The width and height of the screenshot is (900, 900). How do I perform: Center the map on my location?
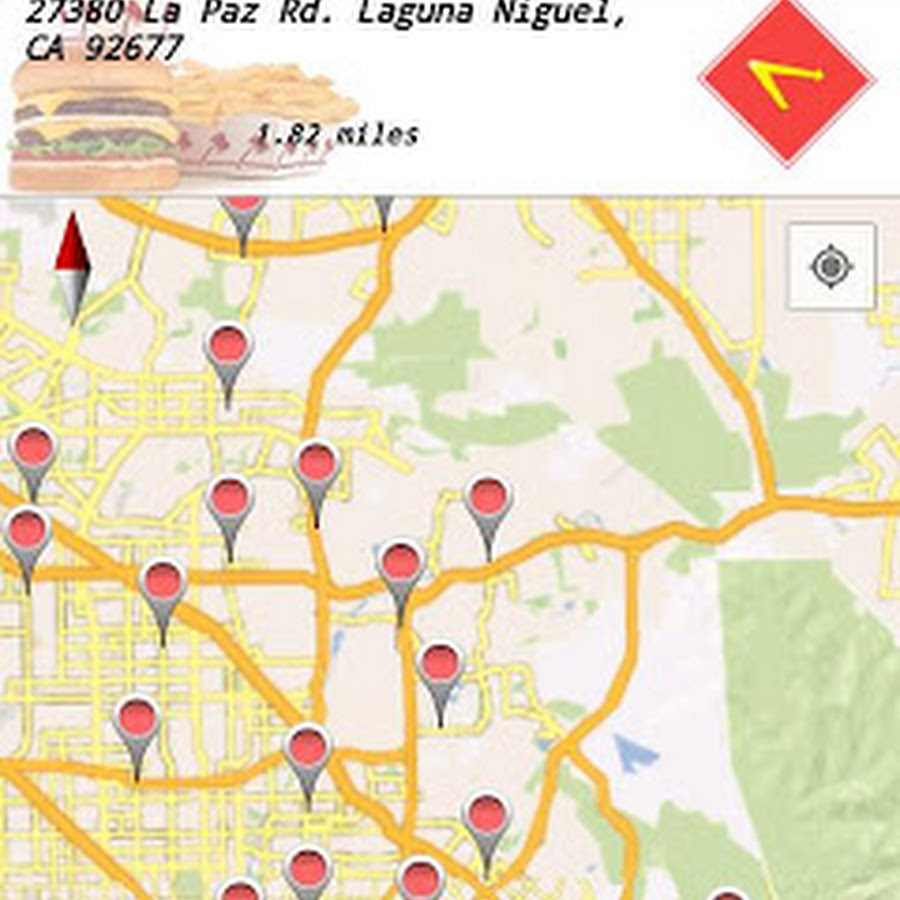click(831, 266)
